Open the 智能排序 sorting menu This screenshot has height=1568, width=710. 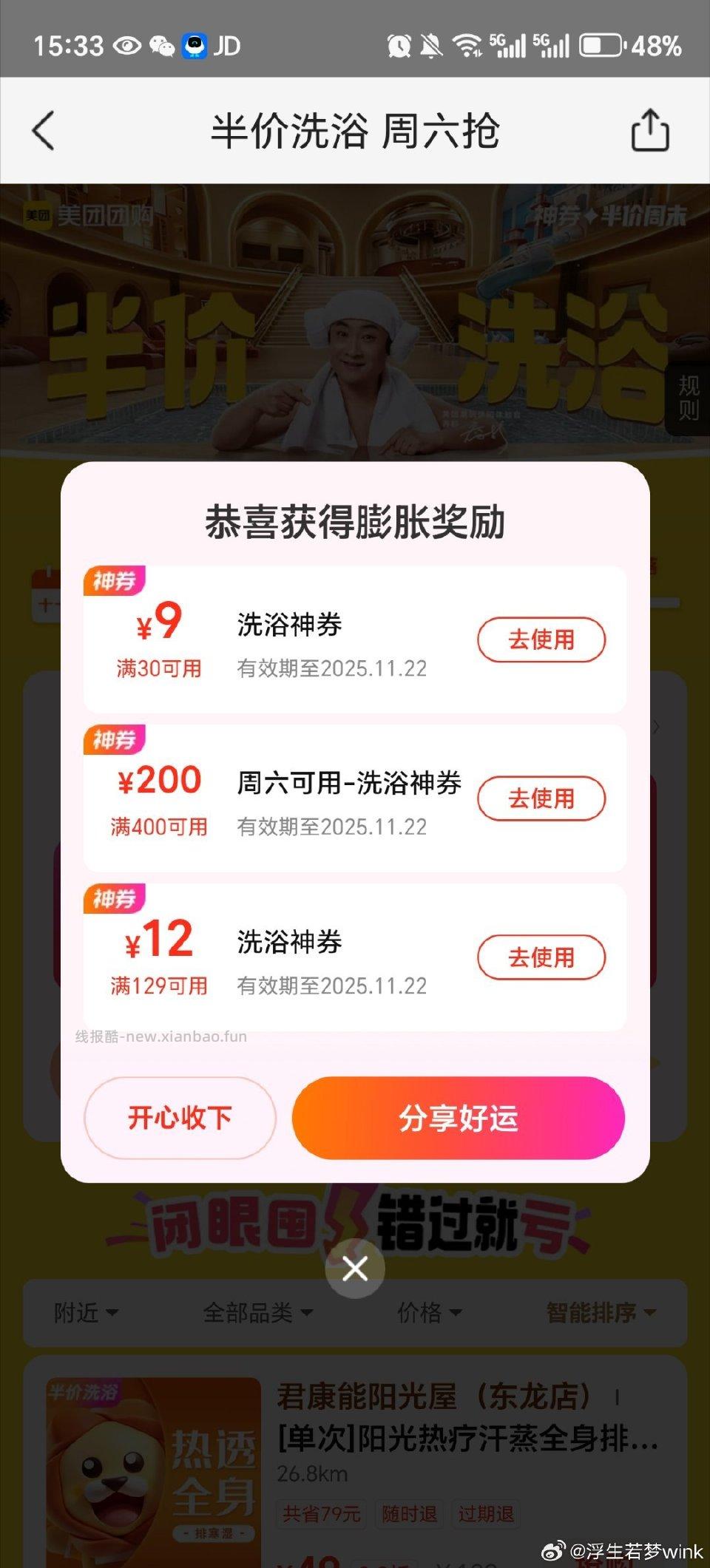tap(601, 1312)
